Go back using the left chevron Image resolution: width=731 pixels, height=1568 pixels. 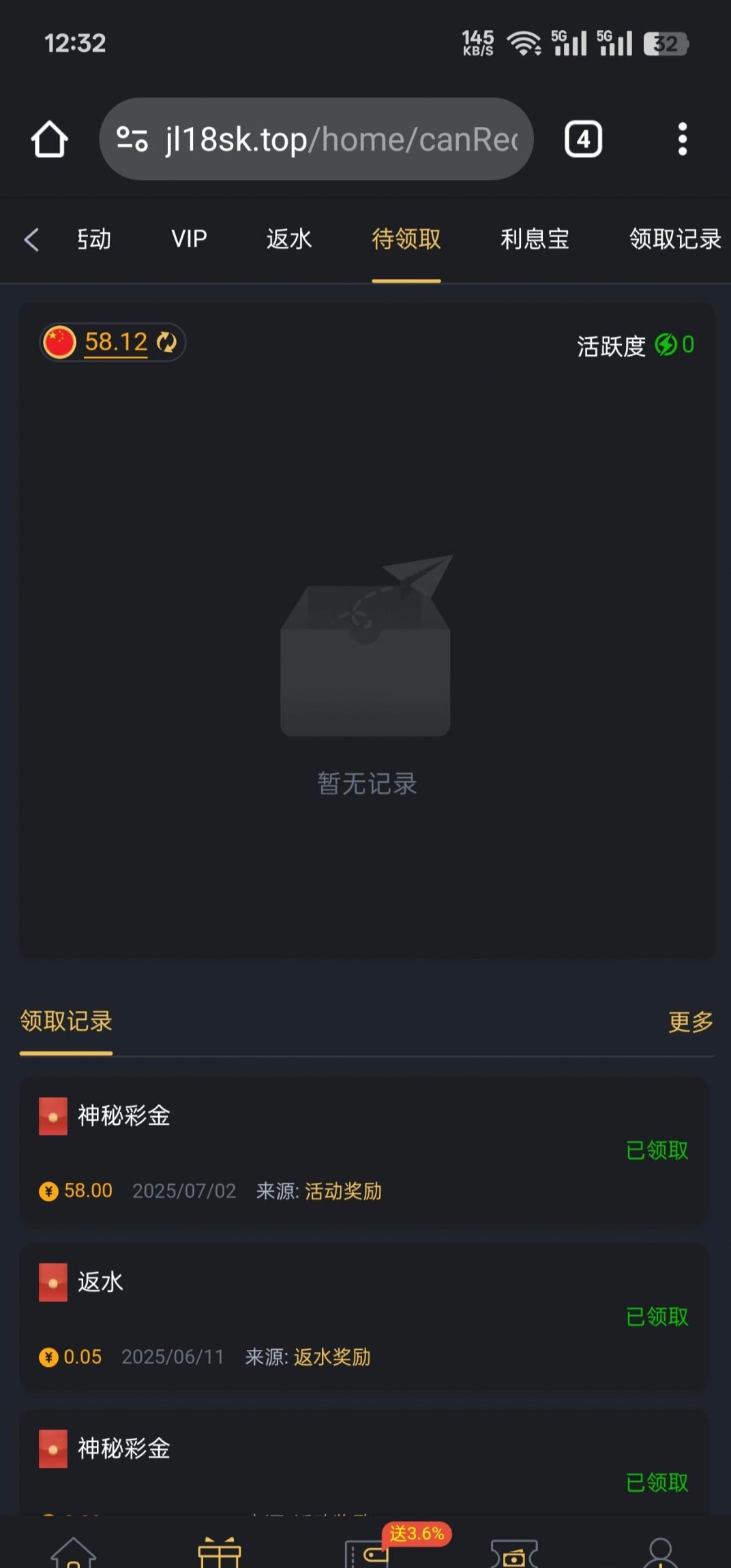pyautogui.click(x=31, y=239)
